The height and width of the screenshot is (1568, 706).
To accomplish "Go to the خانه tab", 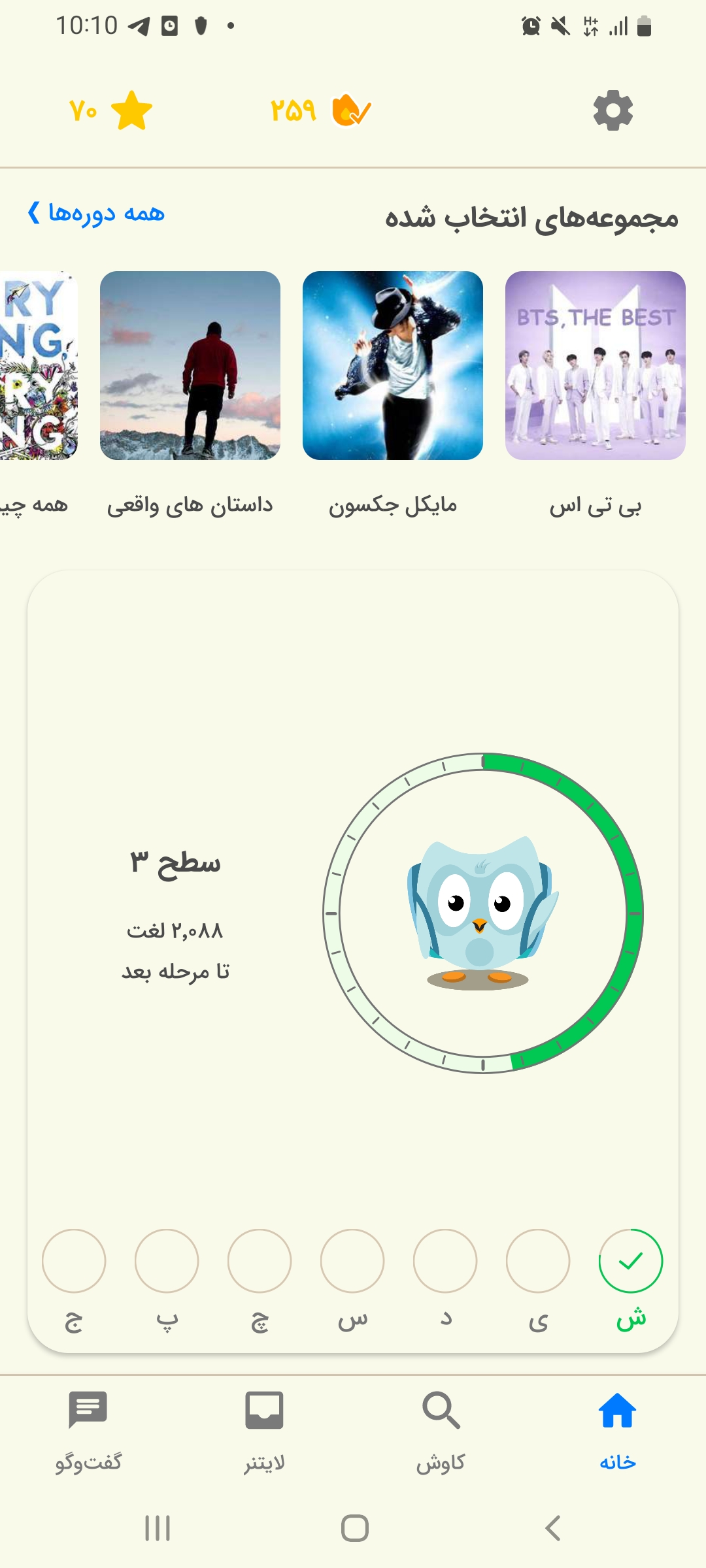I will (618, 1432).
